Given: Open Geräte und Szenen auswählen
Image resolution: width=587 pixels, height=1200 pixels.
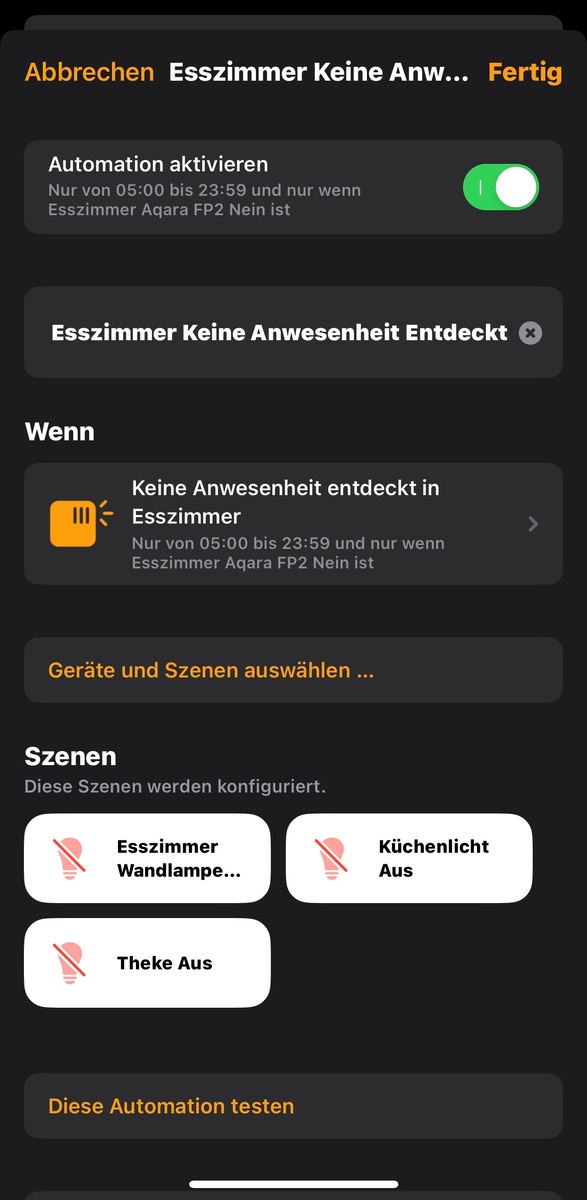Looking at the screenshot, I should pos(293,670).
